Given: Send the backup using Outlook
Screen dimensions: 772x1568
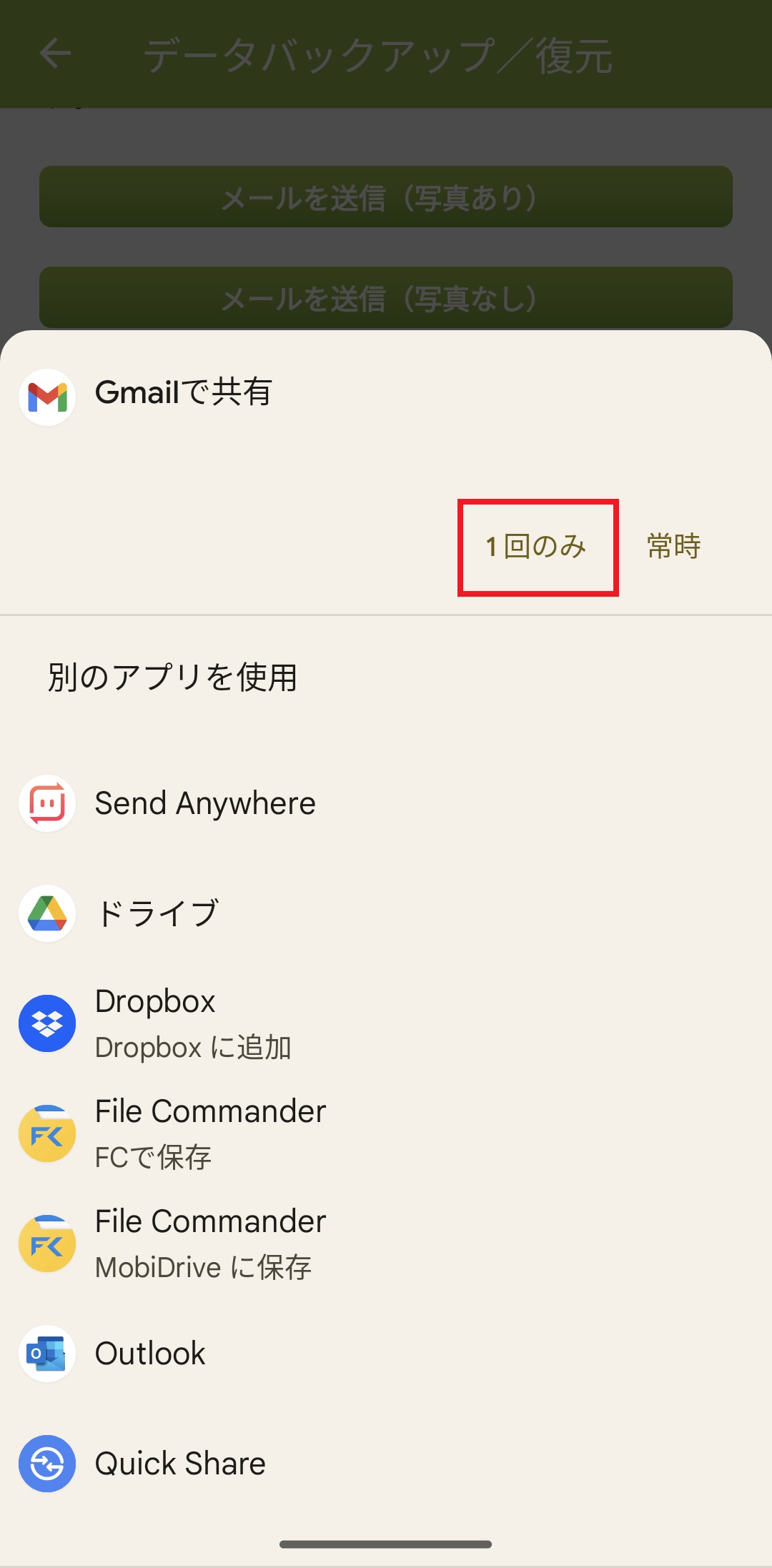Looking at the screenshot, I should click(x=150, y=1354).
